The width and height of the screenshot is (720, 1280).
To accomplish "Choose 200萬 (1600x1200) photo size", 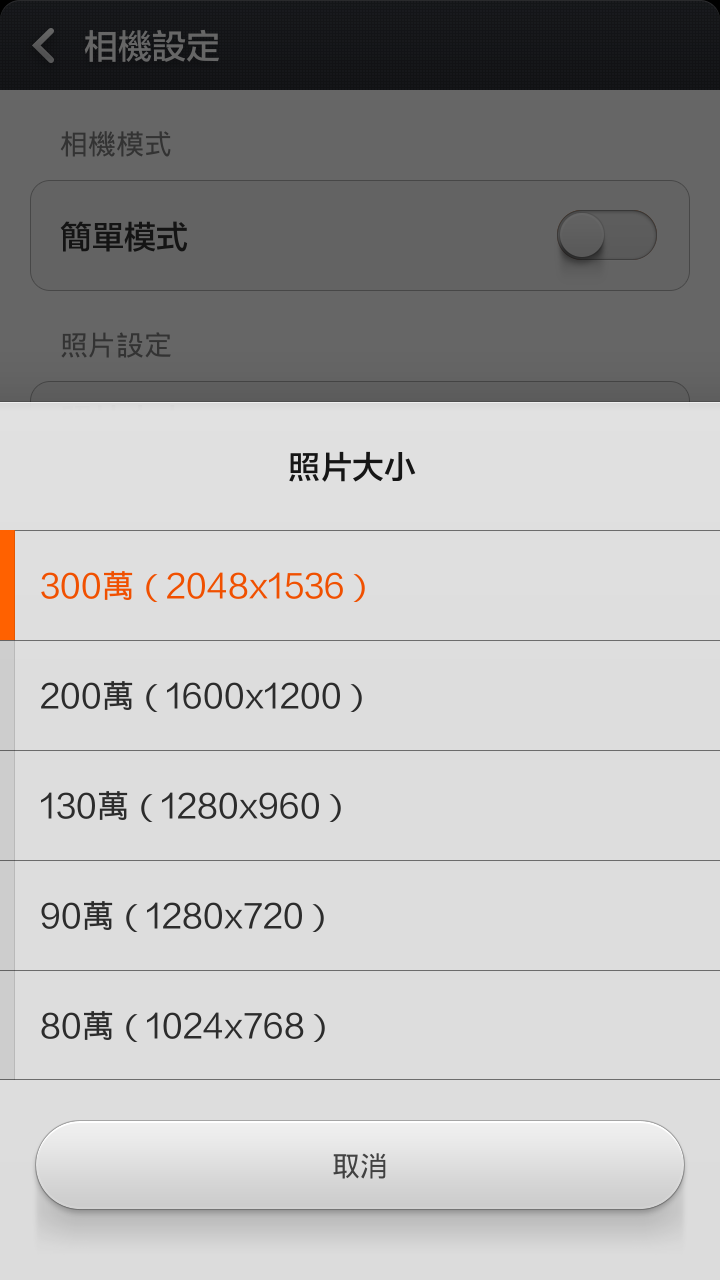I will click(x=360, y=695).
